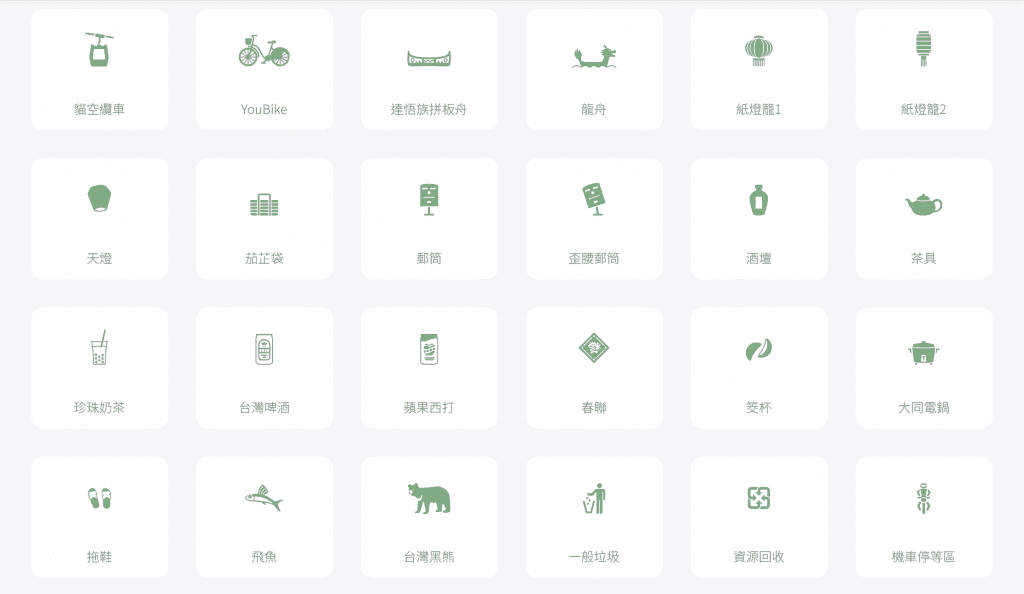
Task: Open the 天燈 sky lantern card
Action: coord(99,219)
